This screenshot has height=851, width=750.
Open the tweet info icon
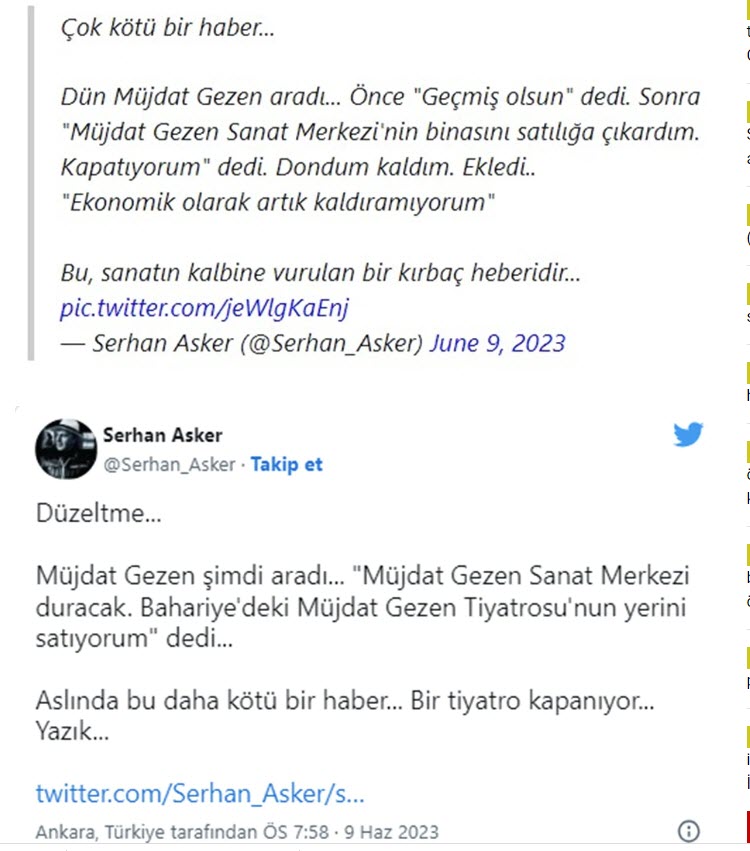[x=688, y=831]
